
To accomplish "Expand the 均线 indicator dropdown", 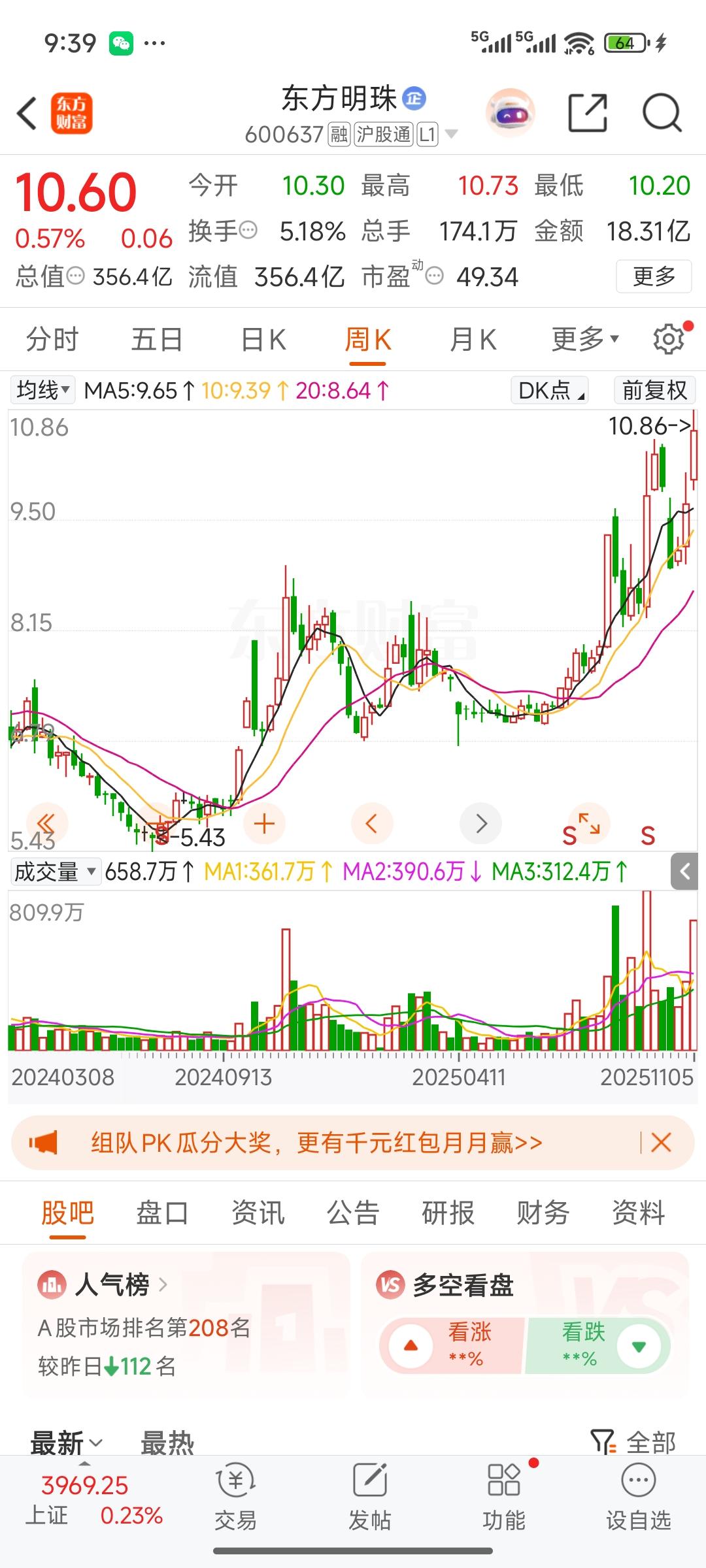I will coord(43,391).
